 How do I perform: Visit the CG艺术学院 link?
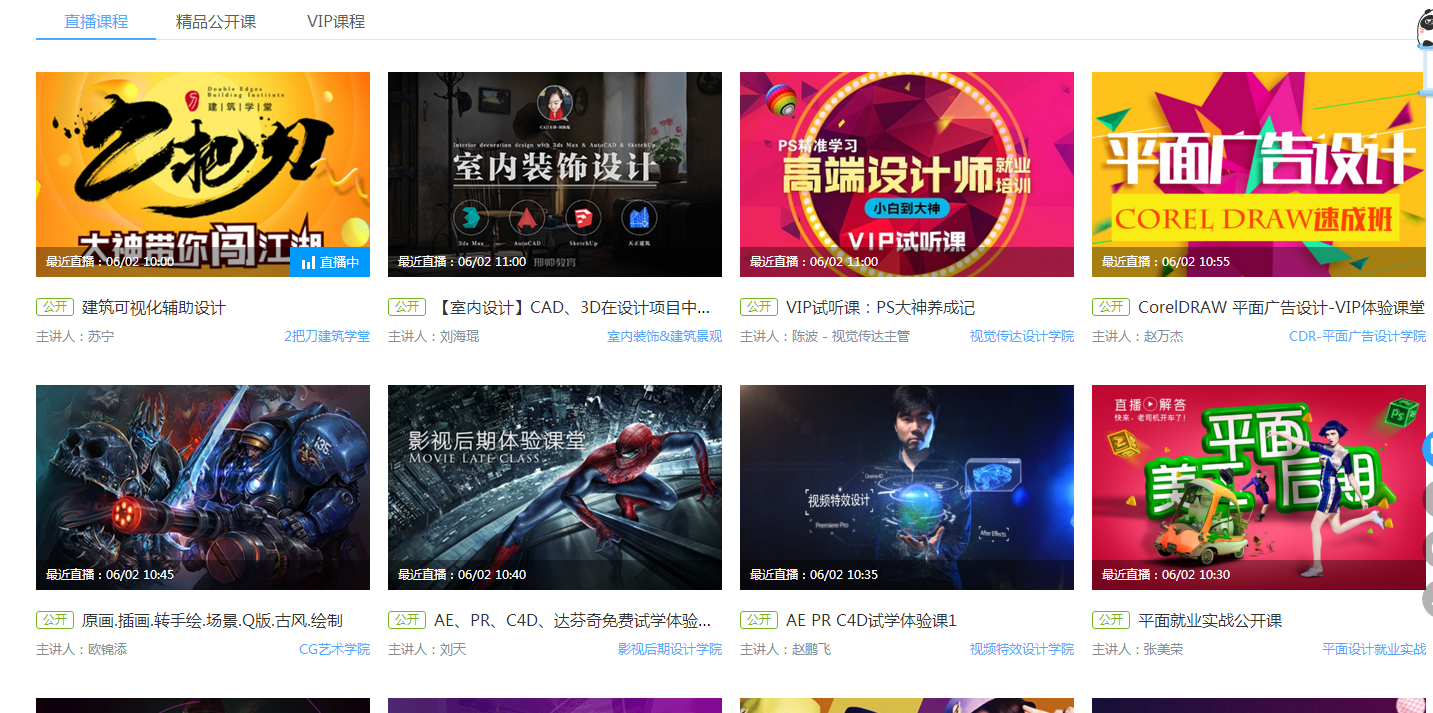click(334, 650)
